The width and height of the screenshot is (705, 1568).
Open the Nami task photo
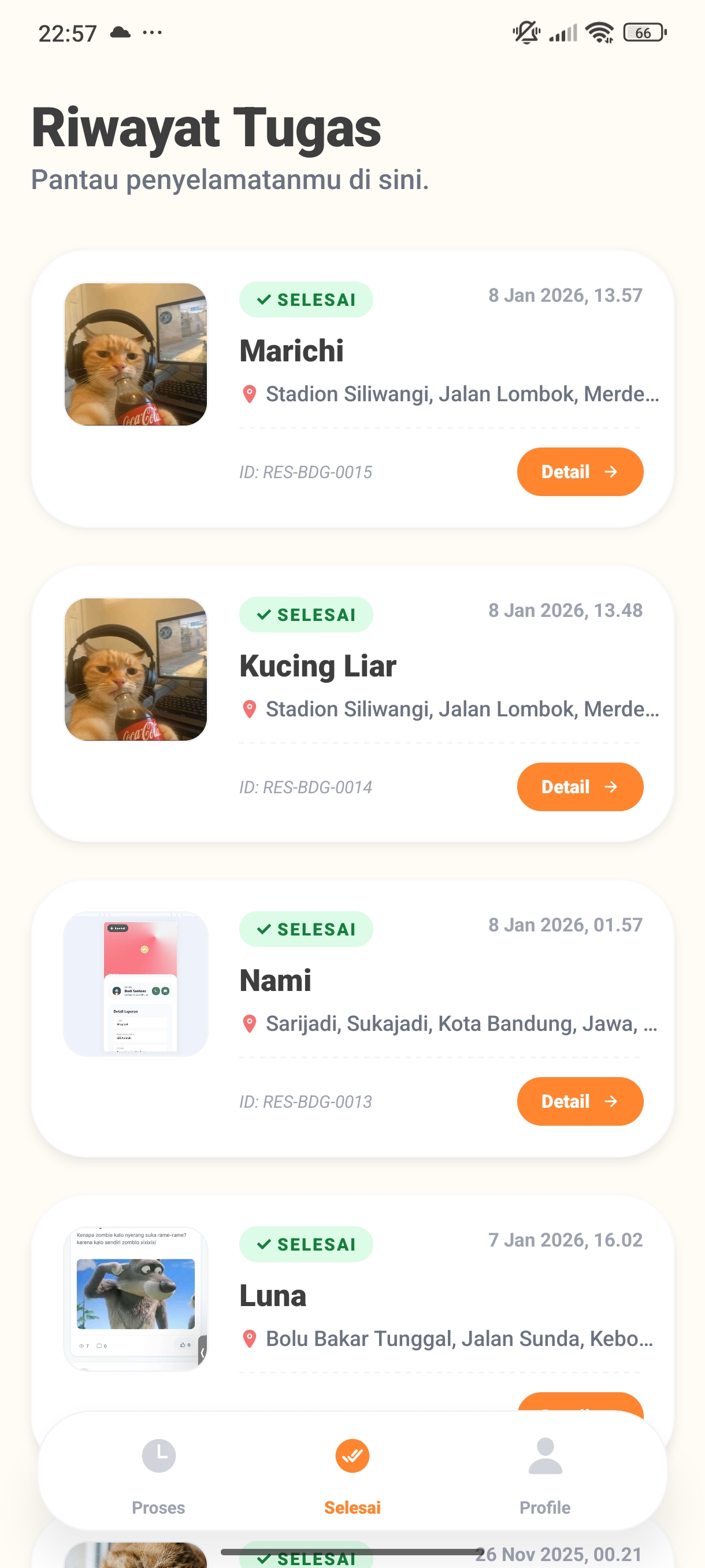click(136, 983)
